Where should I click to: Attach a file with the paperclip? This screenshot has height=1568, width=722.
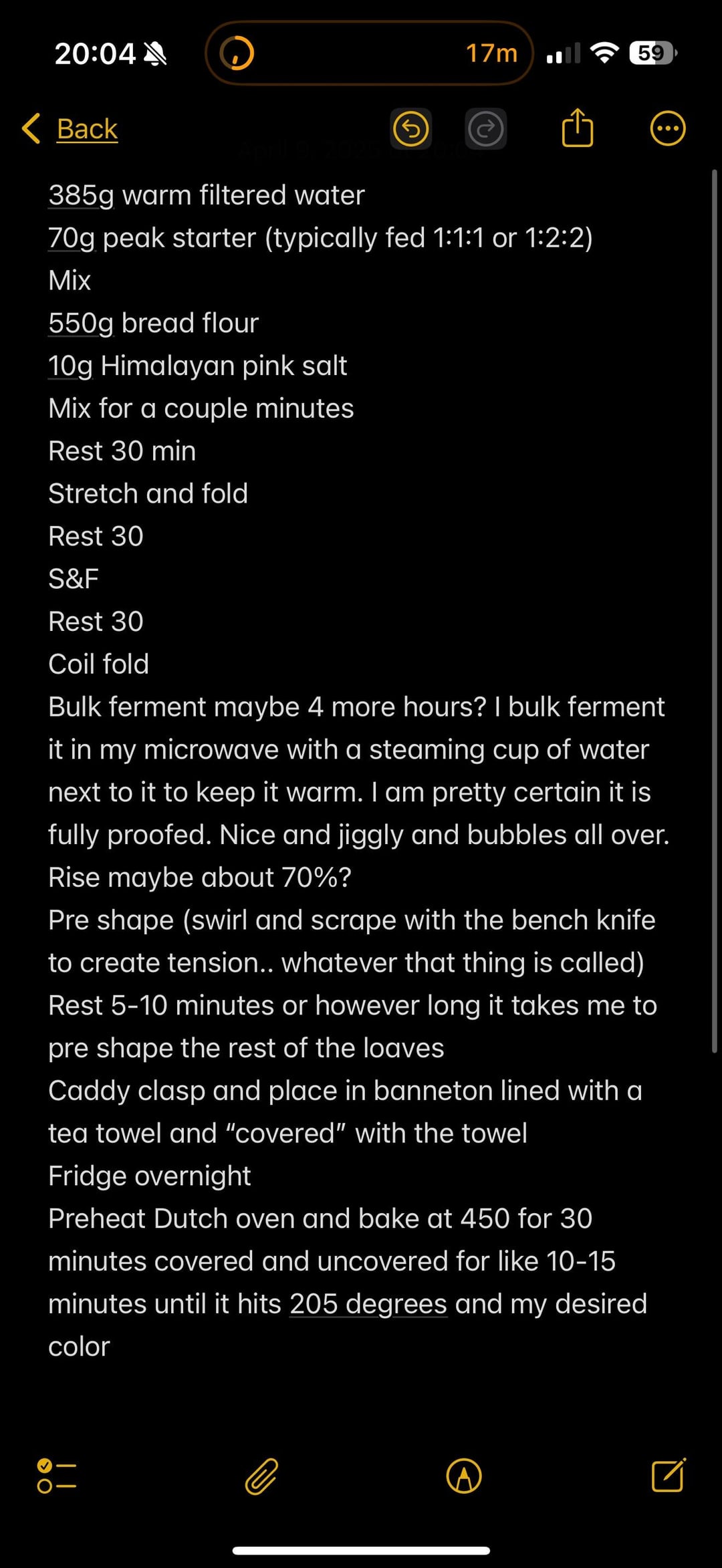coord(261,1476)
